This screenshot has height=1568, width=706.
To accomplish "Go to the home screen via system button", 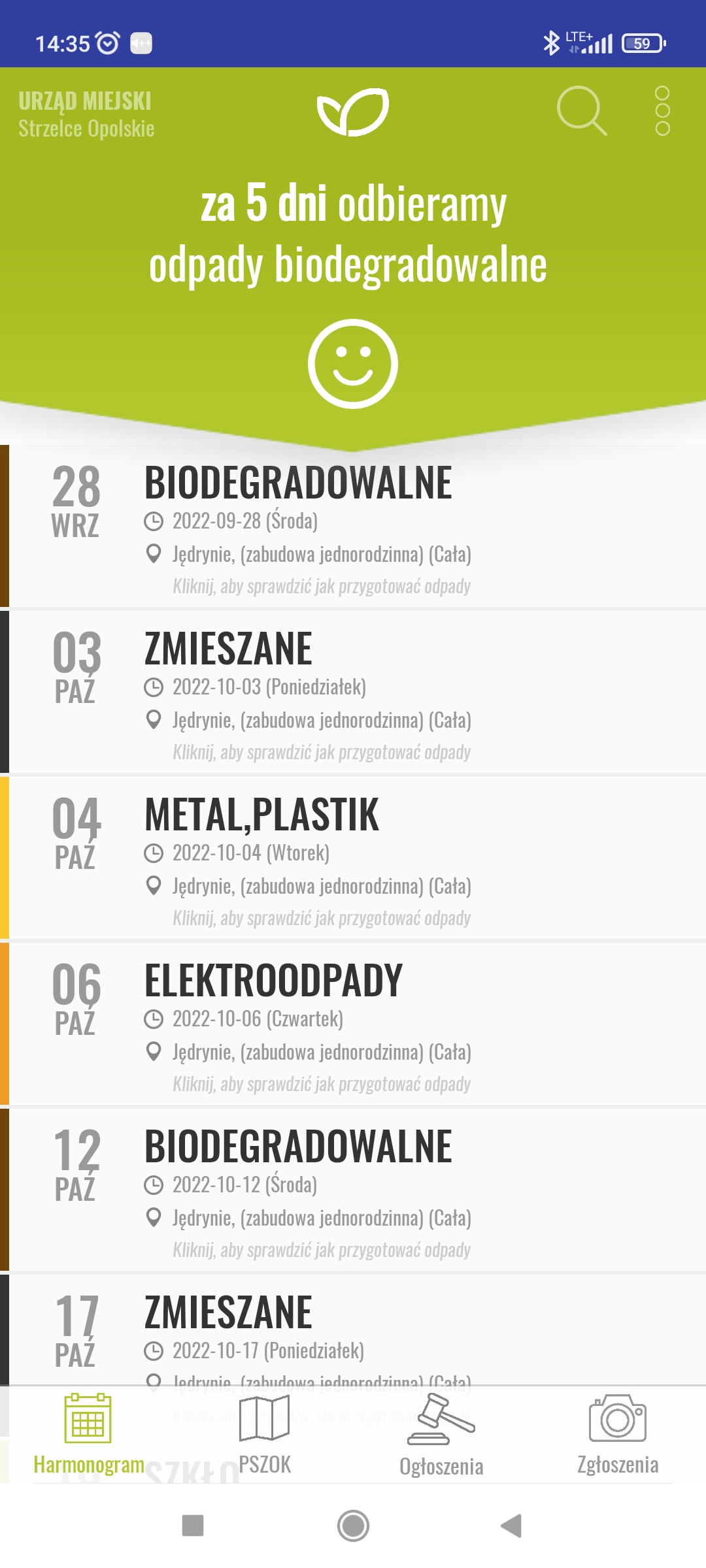I will click(x=353, y=1526).
